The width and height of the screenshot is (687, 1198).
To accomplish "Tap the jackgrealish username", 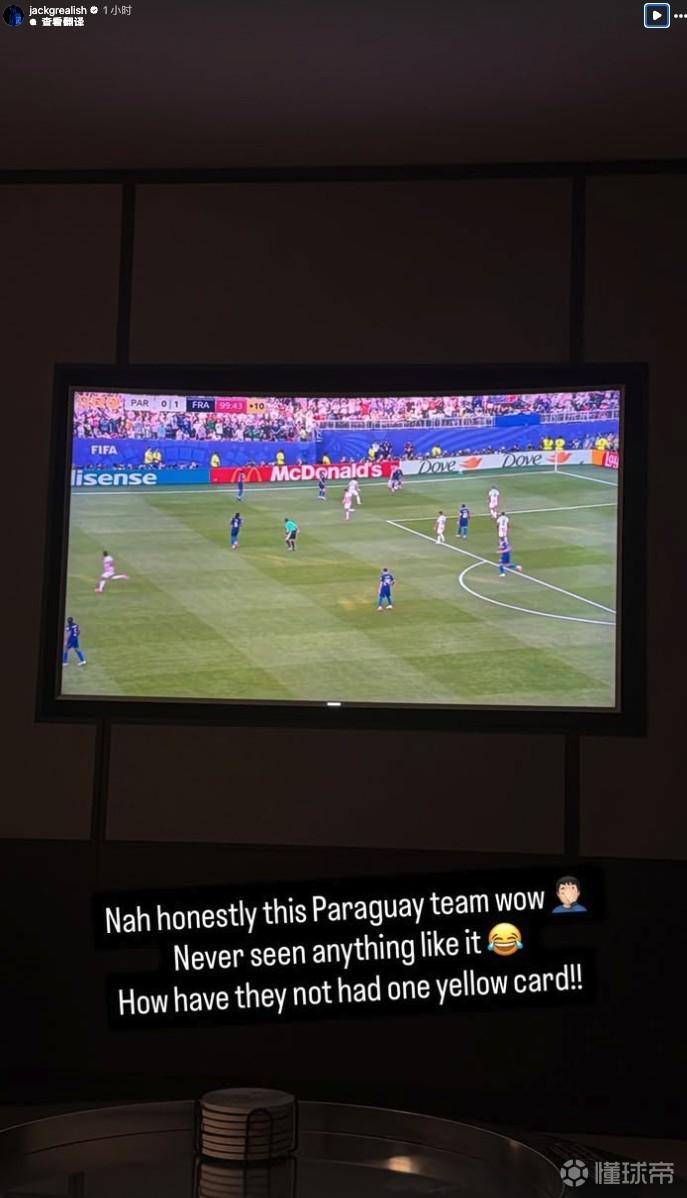I will pos(57,11).
